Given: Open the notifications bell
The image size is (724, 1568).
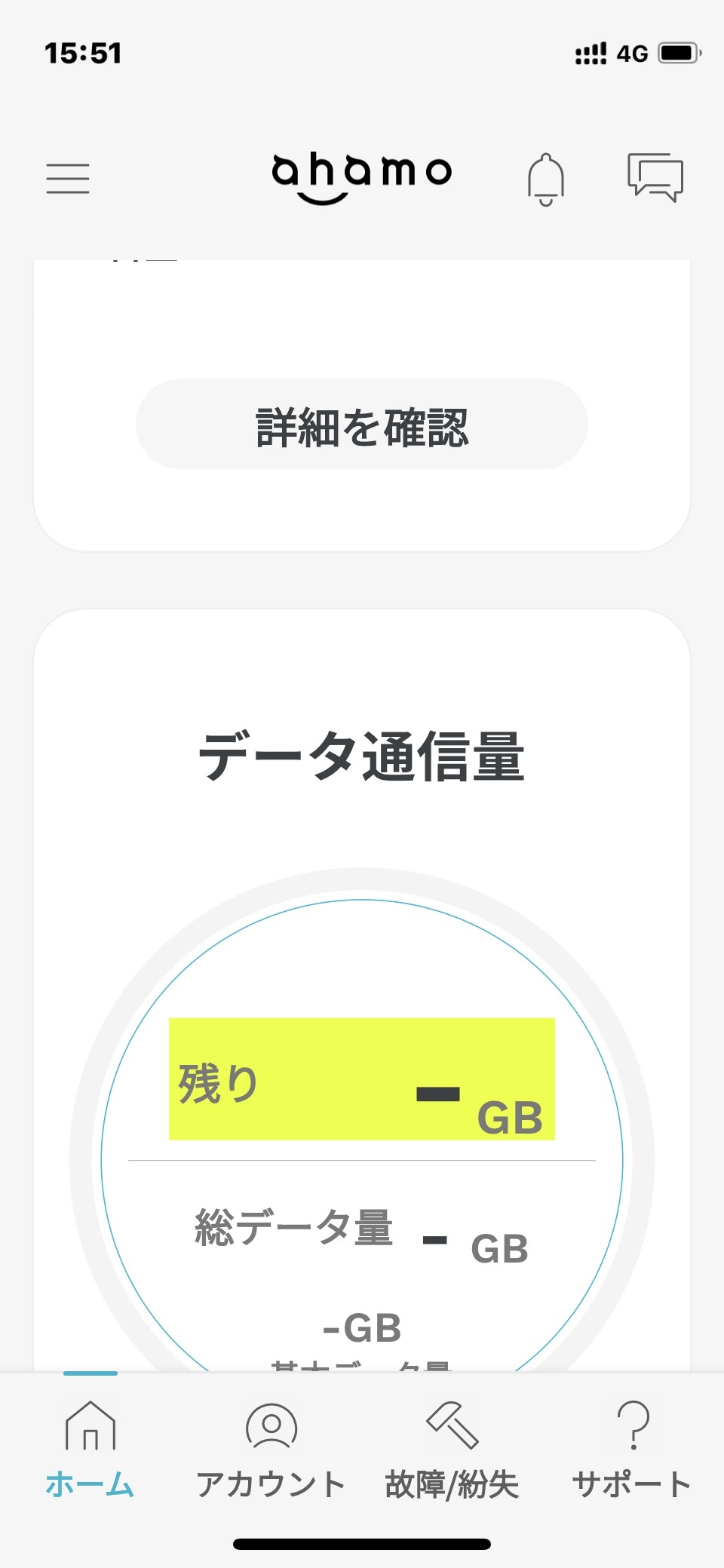Looking at the screenshot, I should pos(545,180).
